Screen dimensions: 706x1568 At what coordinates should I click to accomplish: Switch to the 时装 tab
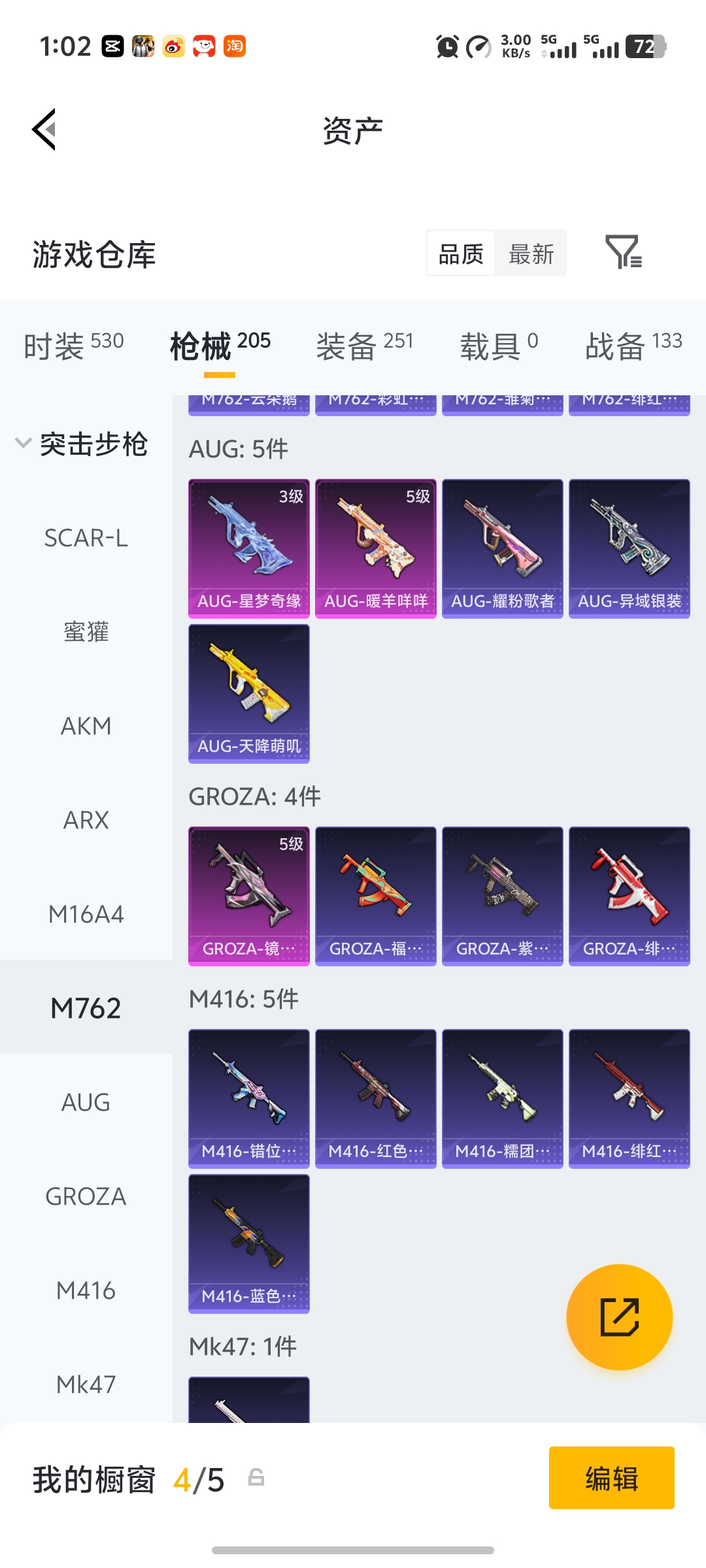(x=73, y=345)
